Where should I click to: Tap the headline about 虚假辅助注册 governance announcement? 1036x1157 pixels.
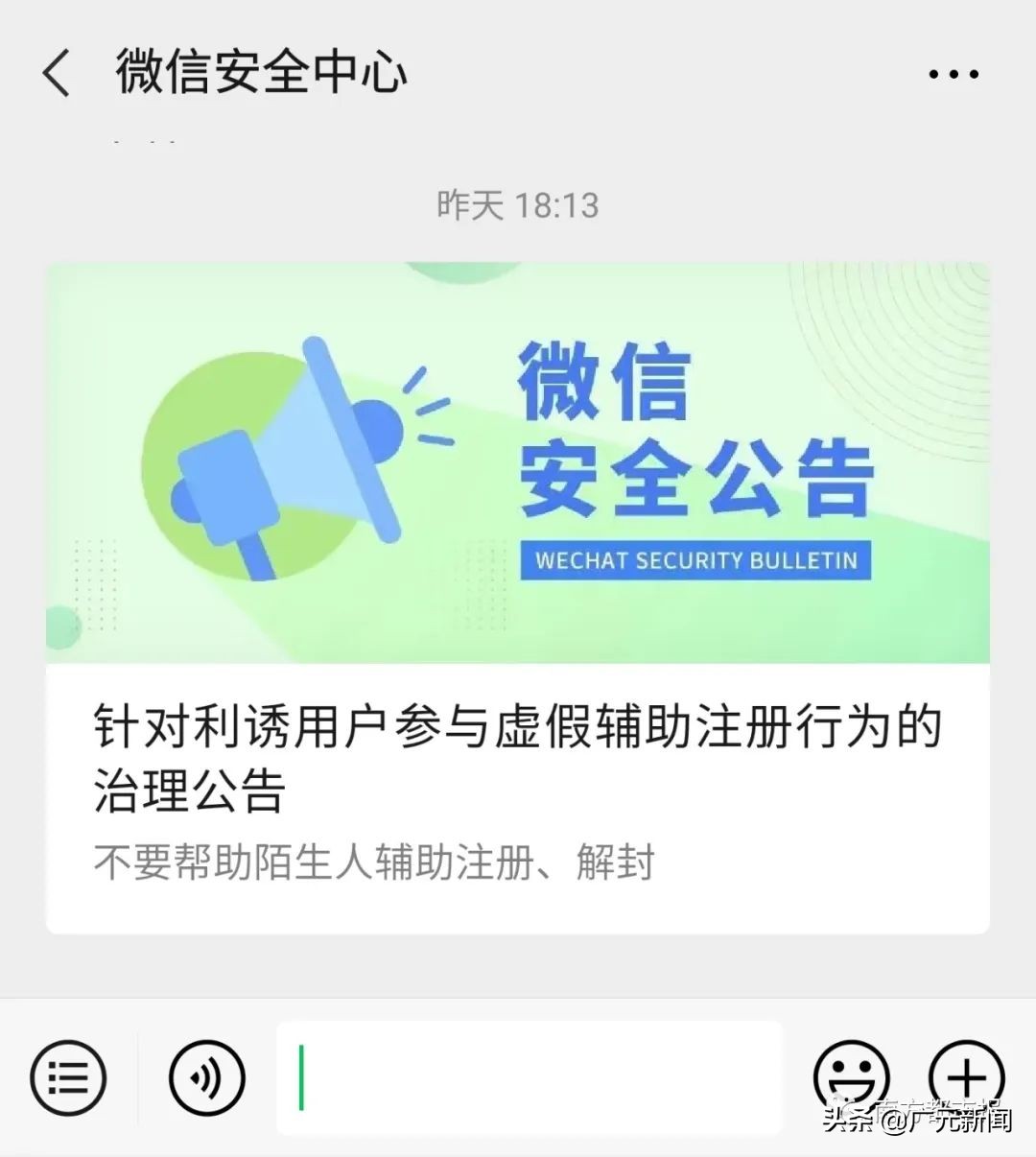coord(516,753)
